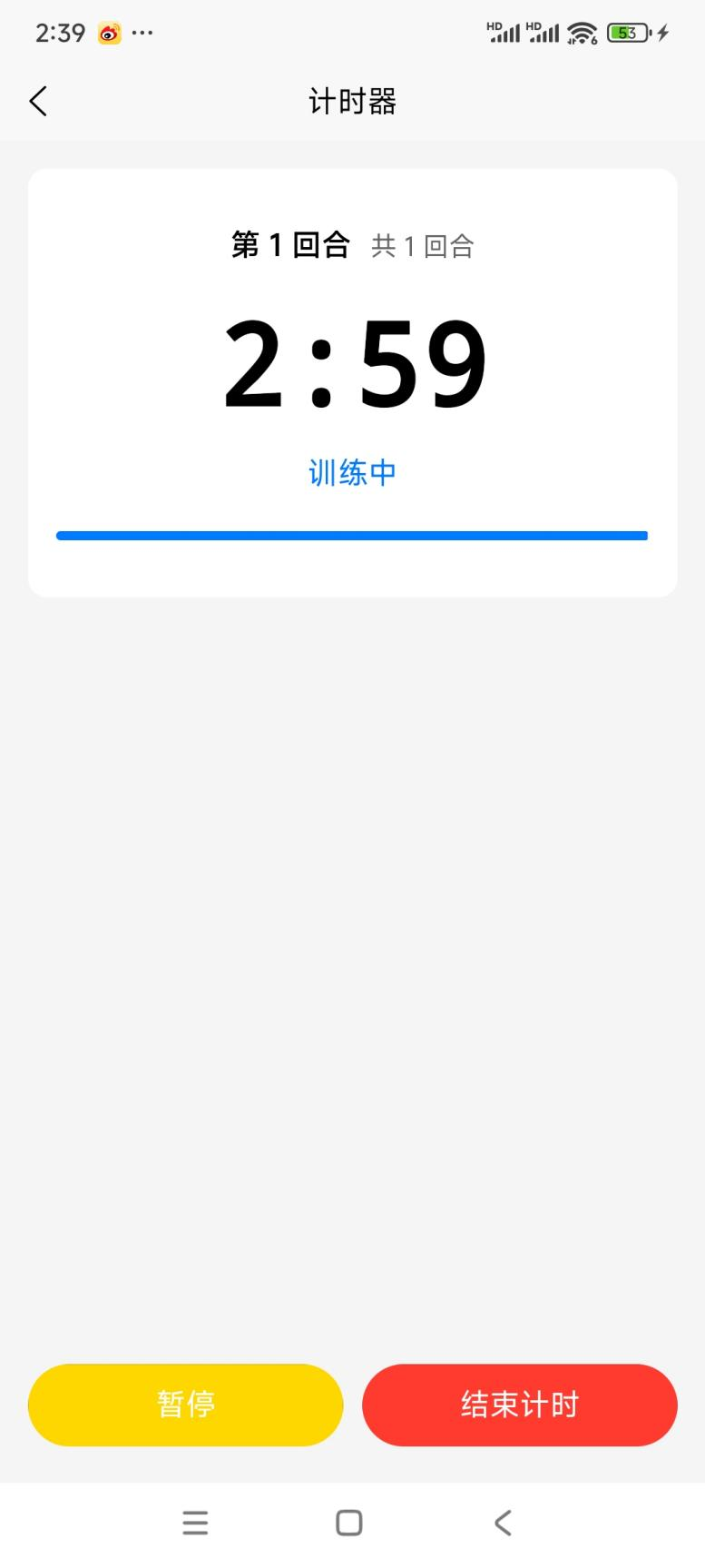Go to the system home screen
This screenshot has width=705, height=1568.
349,1523
